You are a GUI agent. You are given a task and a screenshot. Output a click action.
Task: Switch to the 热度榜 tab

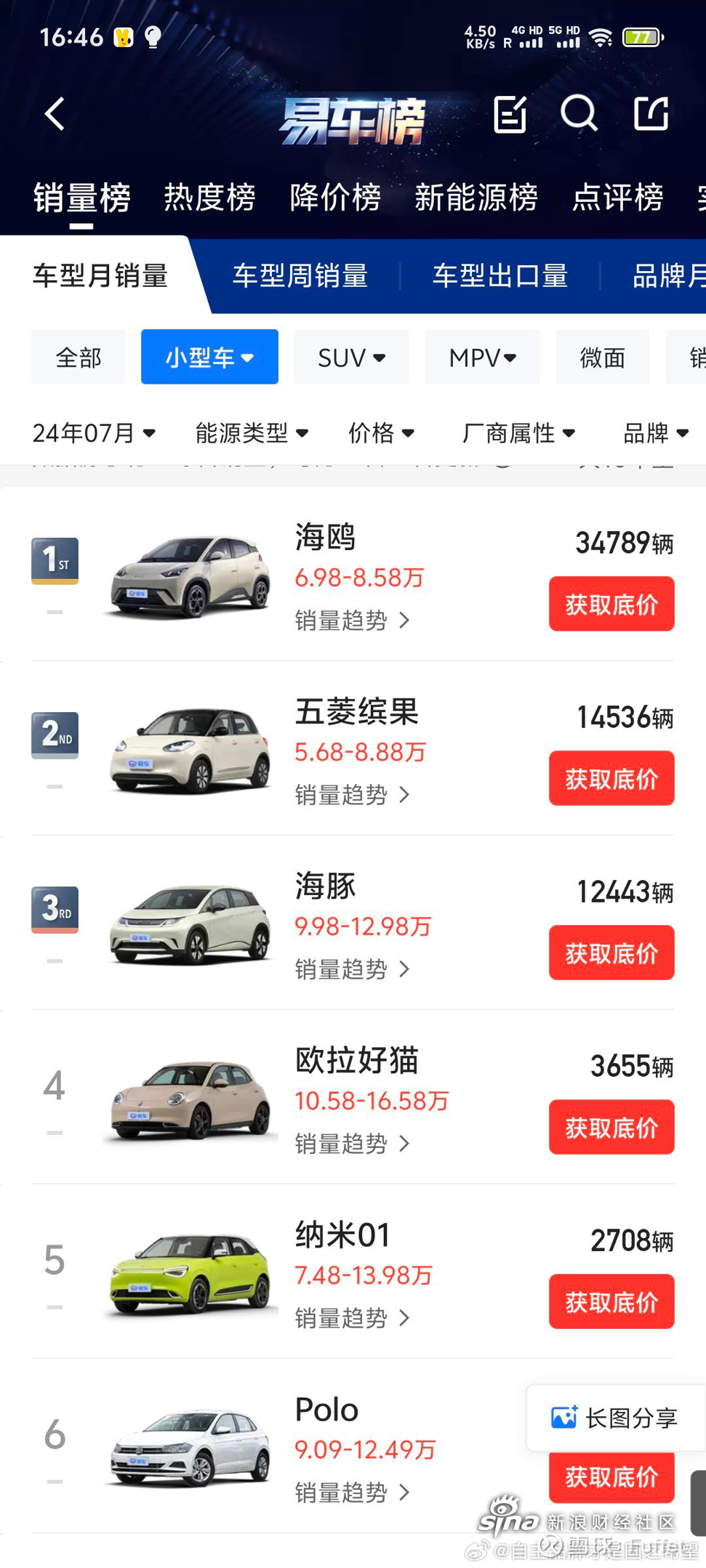[209, 198]
